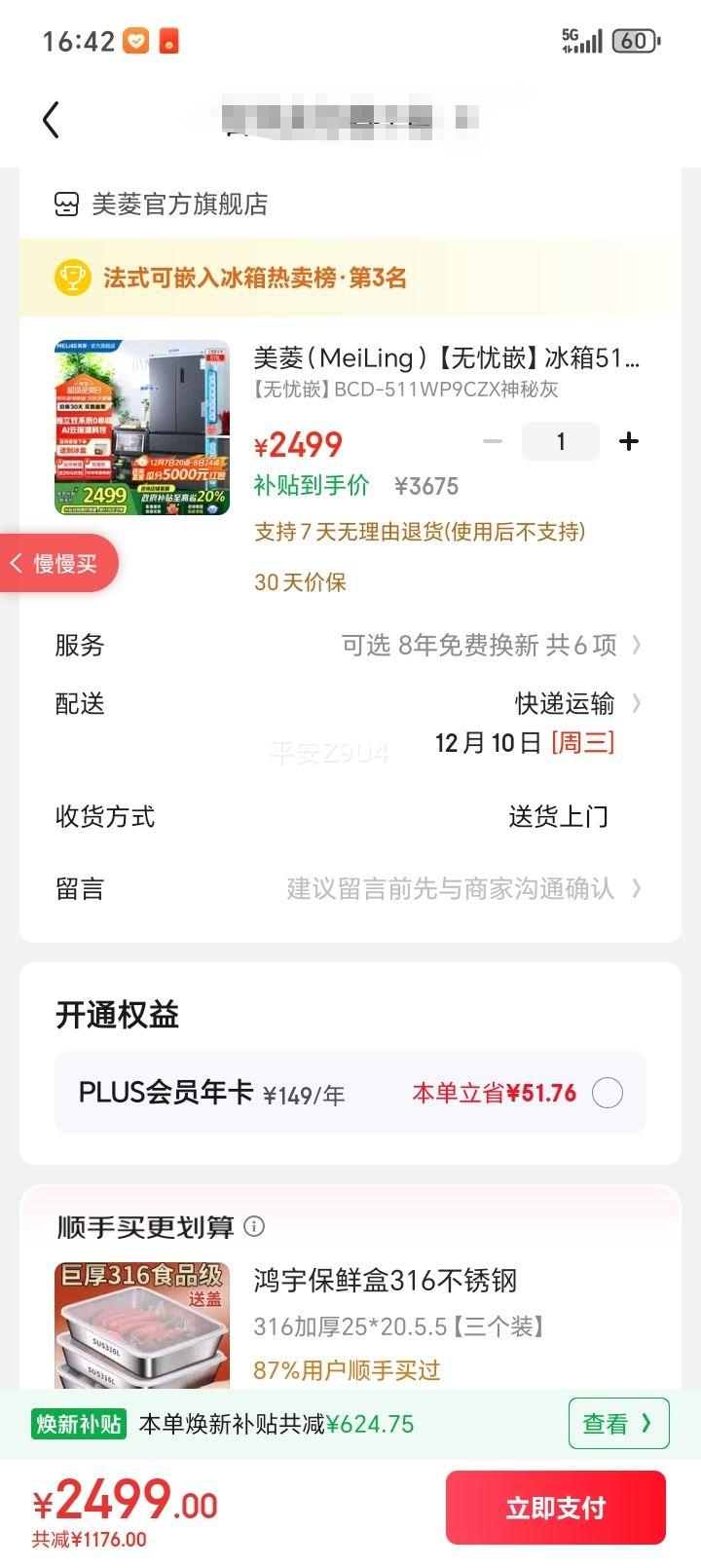Tap the battery indicator showing 60

click(x=636, y=40)
